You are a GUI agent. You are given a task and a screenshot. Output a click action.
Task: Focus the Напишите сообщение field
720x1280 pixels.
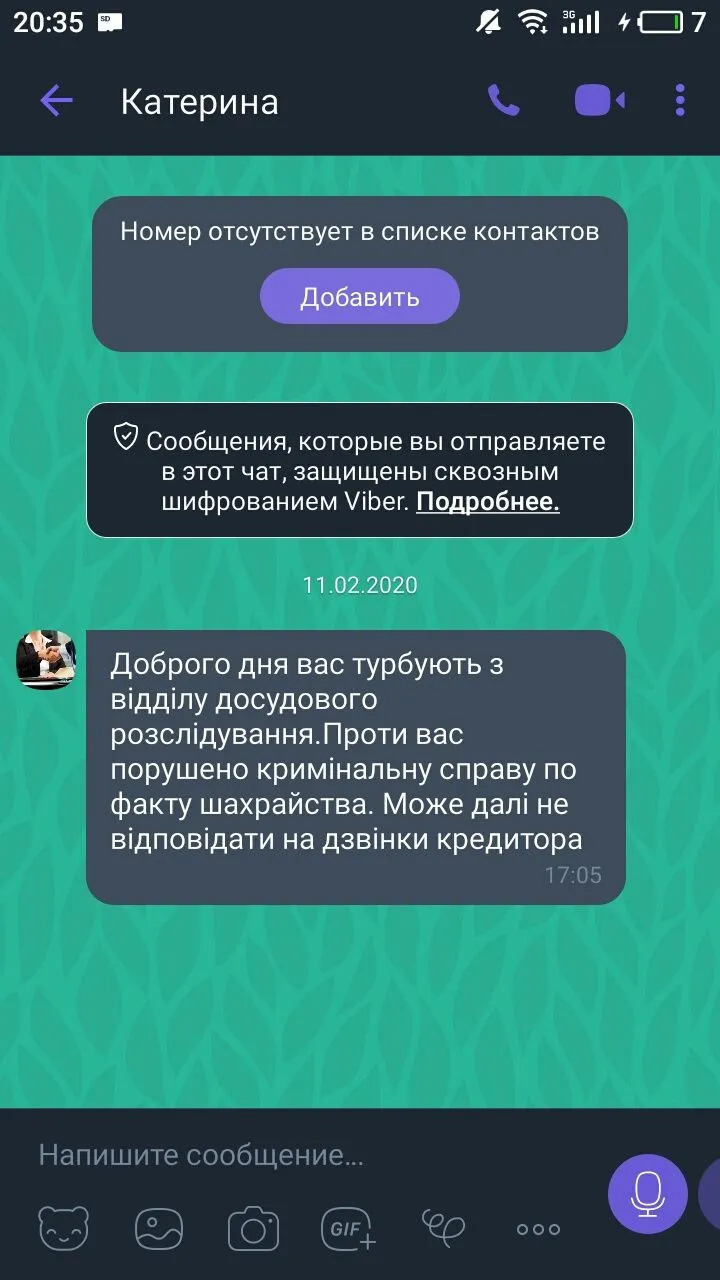point(300,1156)
